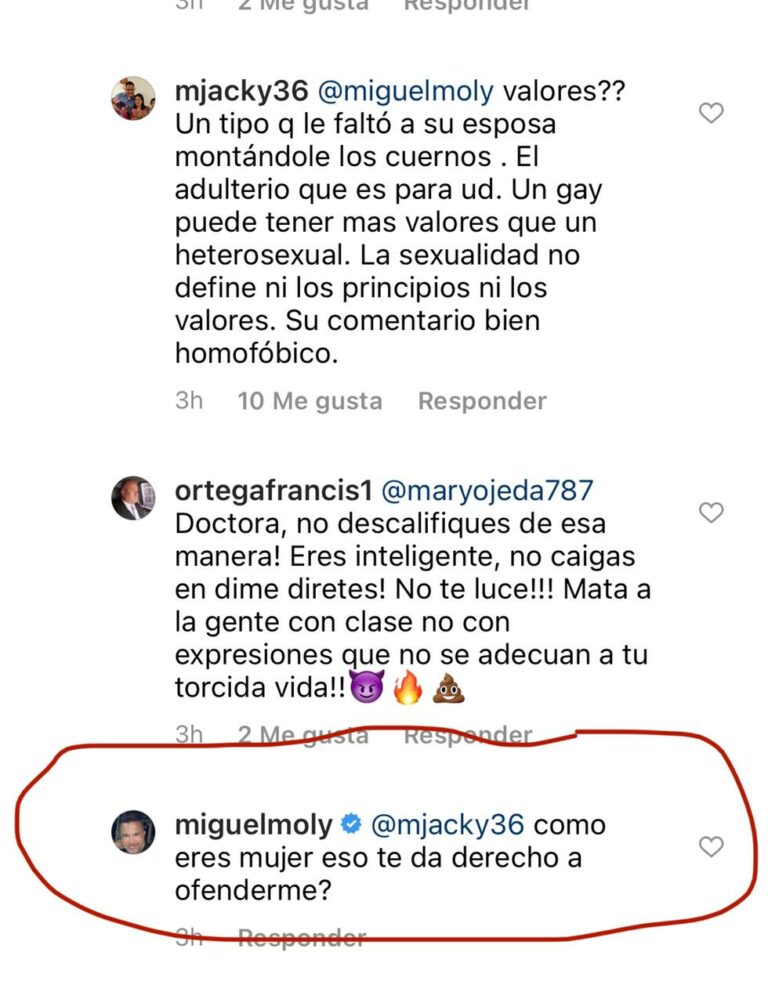This screenshot has width=768, height=1003.
Task: View who liked ortegafrancis1's comment
Action: pos(303,736)
